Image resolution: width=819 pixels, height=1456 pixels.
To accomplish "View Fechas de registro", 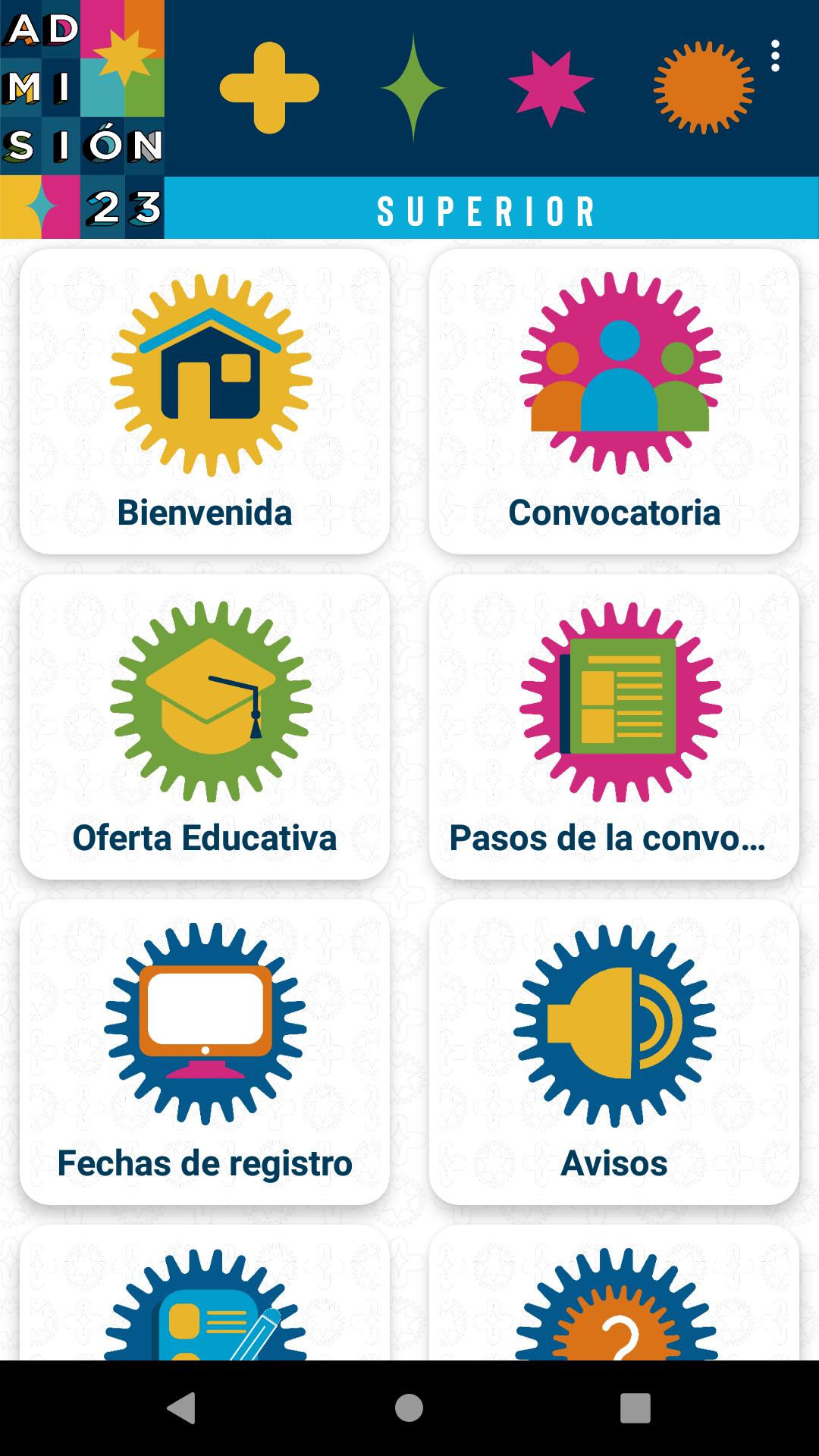I will tap(205, 1052).
